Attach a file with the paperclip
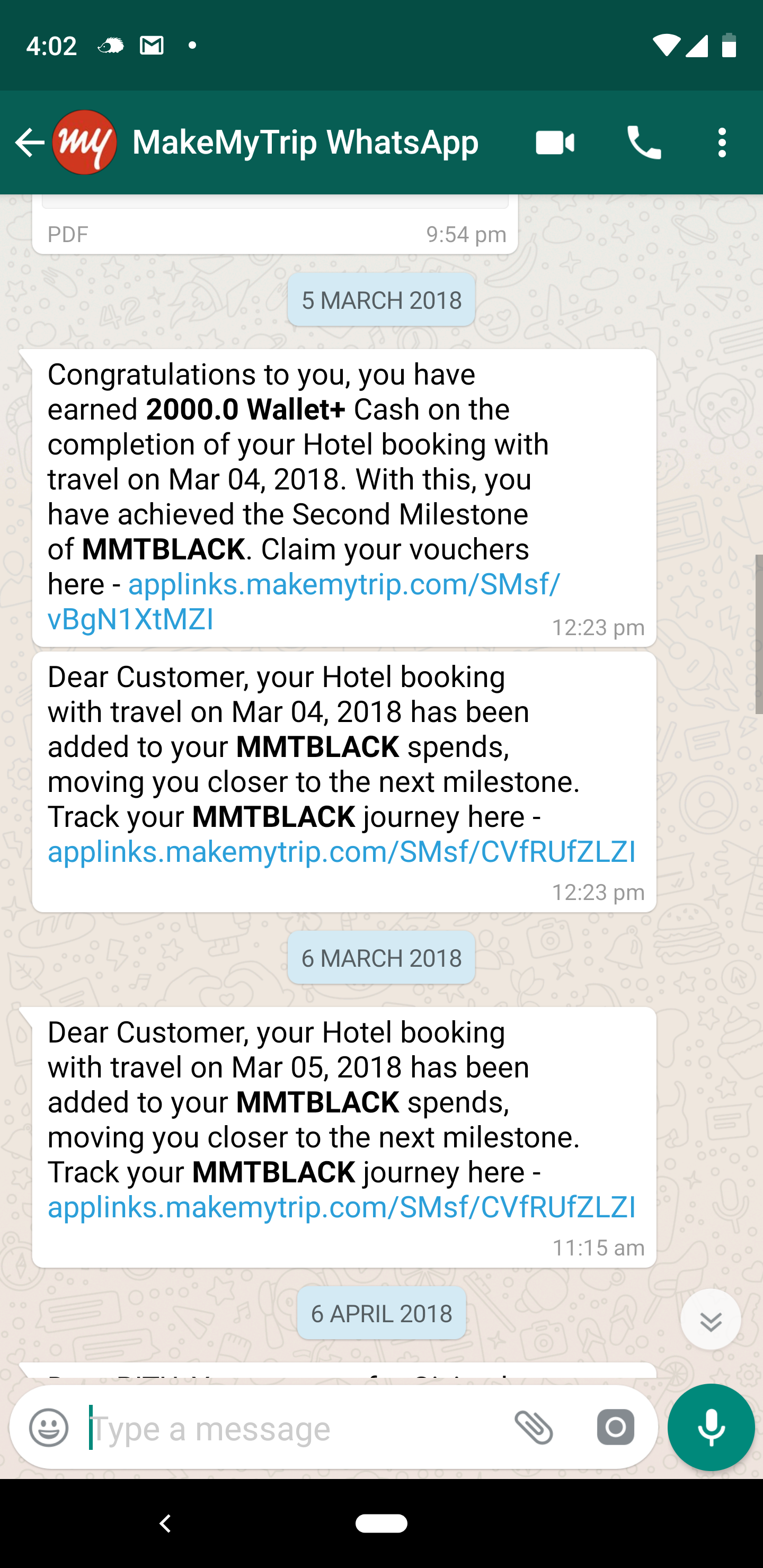 point(534,1428)
